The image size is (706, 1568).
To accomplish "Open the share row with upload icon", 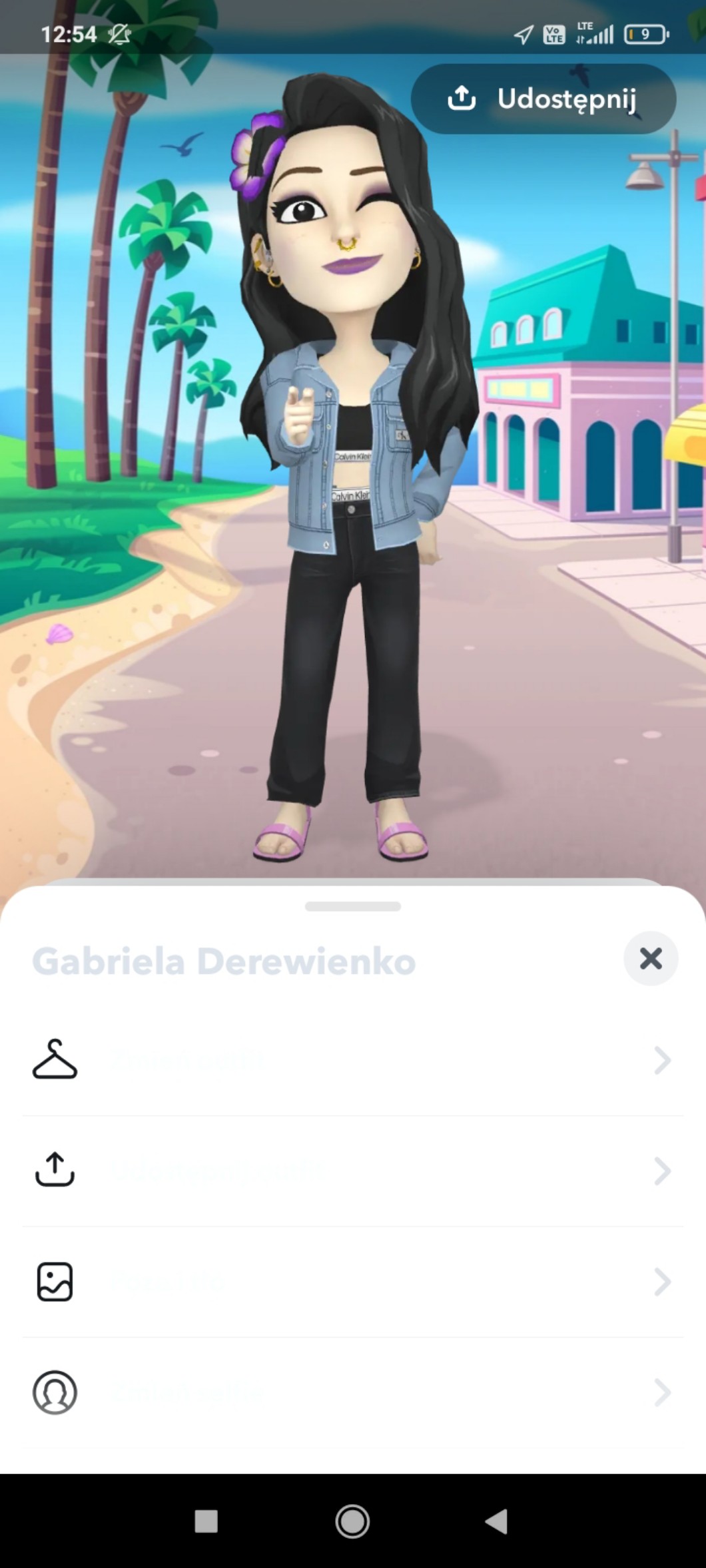I will 353,1171.
